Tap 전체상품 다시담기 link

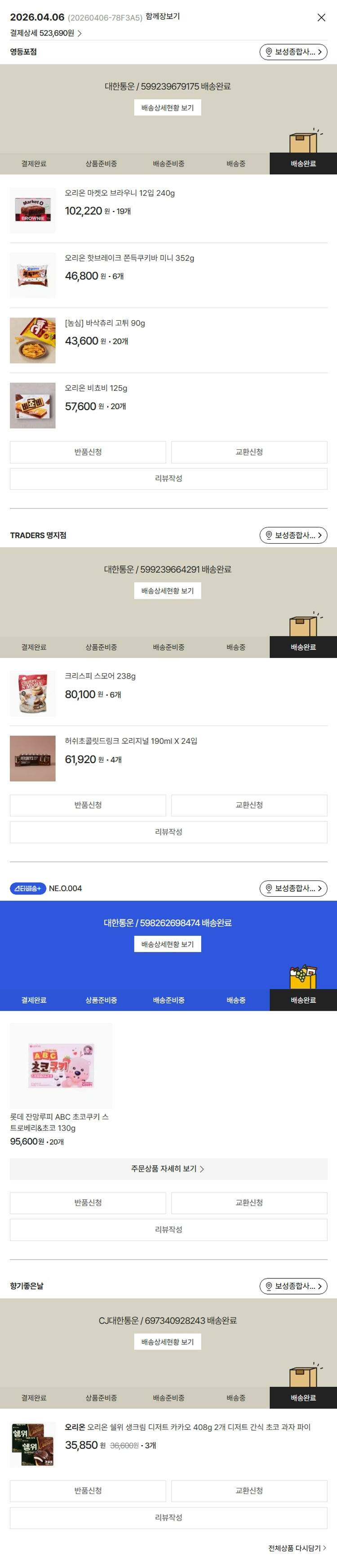(297, 1548)
